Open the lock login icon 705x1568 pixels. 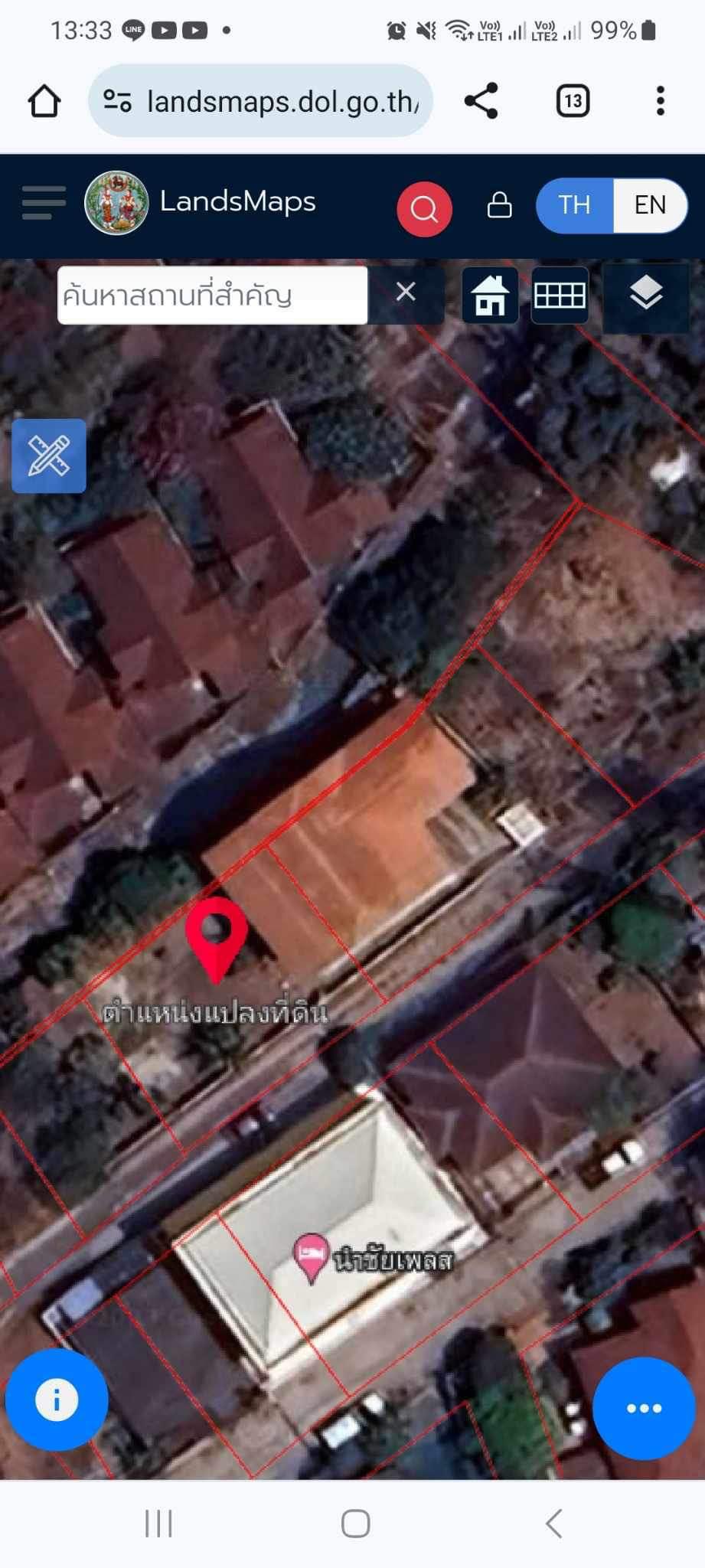coord(500,205)
